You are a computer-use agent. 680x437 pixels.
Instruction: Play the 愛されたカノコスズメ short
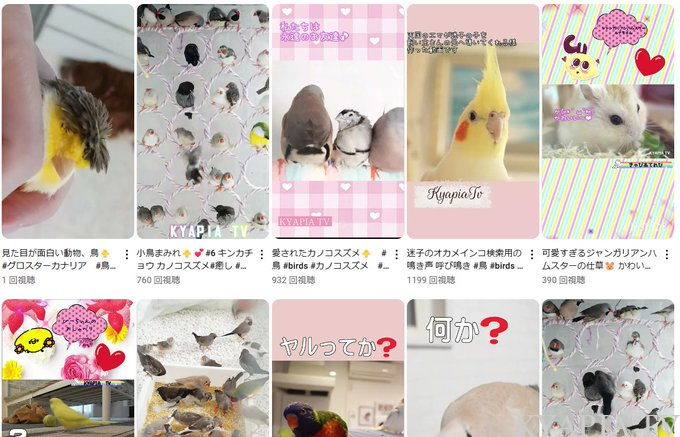tap(337, 120)
